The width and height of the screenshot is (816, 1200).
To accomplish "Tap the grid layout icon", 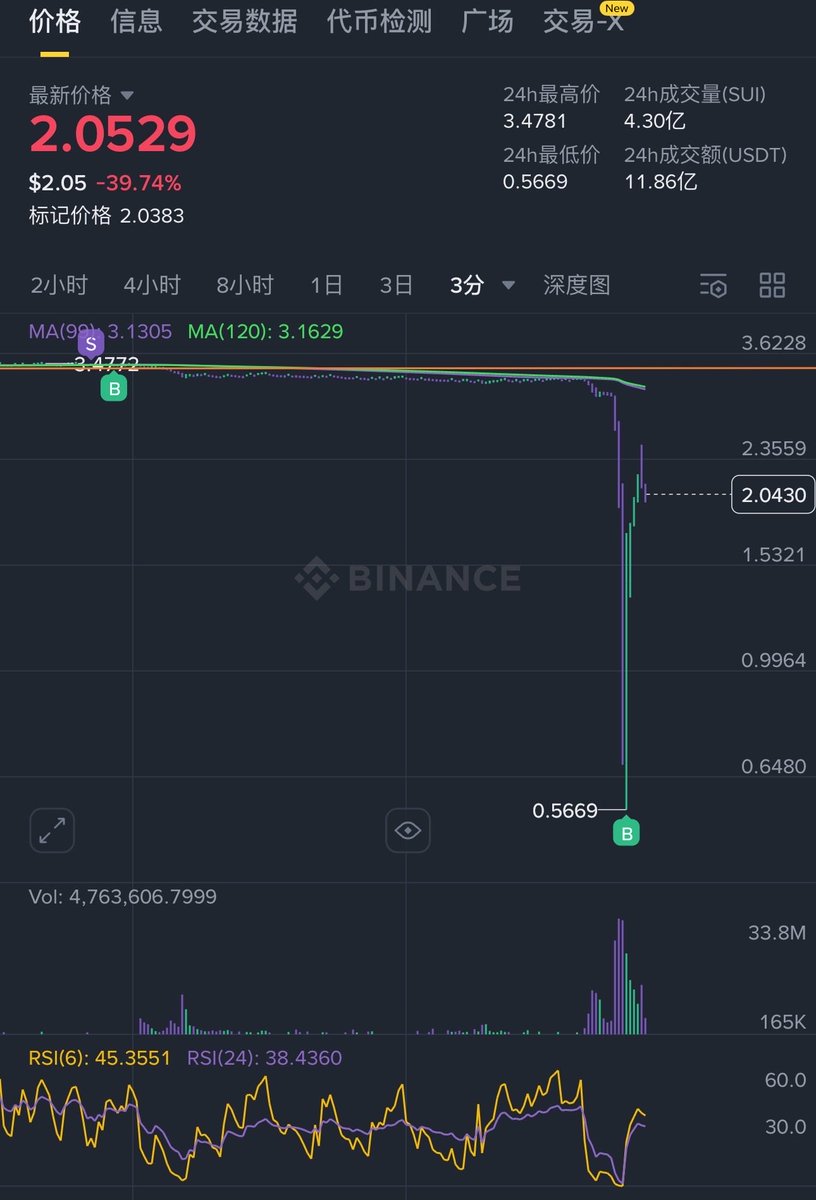I will coord(772,285).
